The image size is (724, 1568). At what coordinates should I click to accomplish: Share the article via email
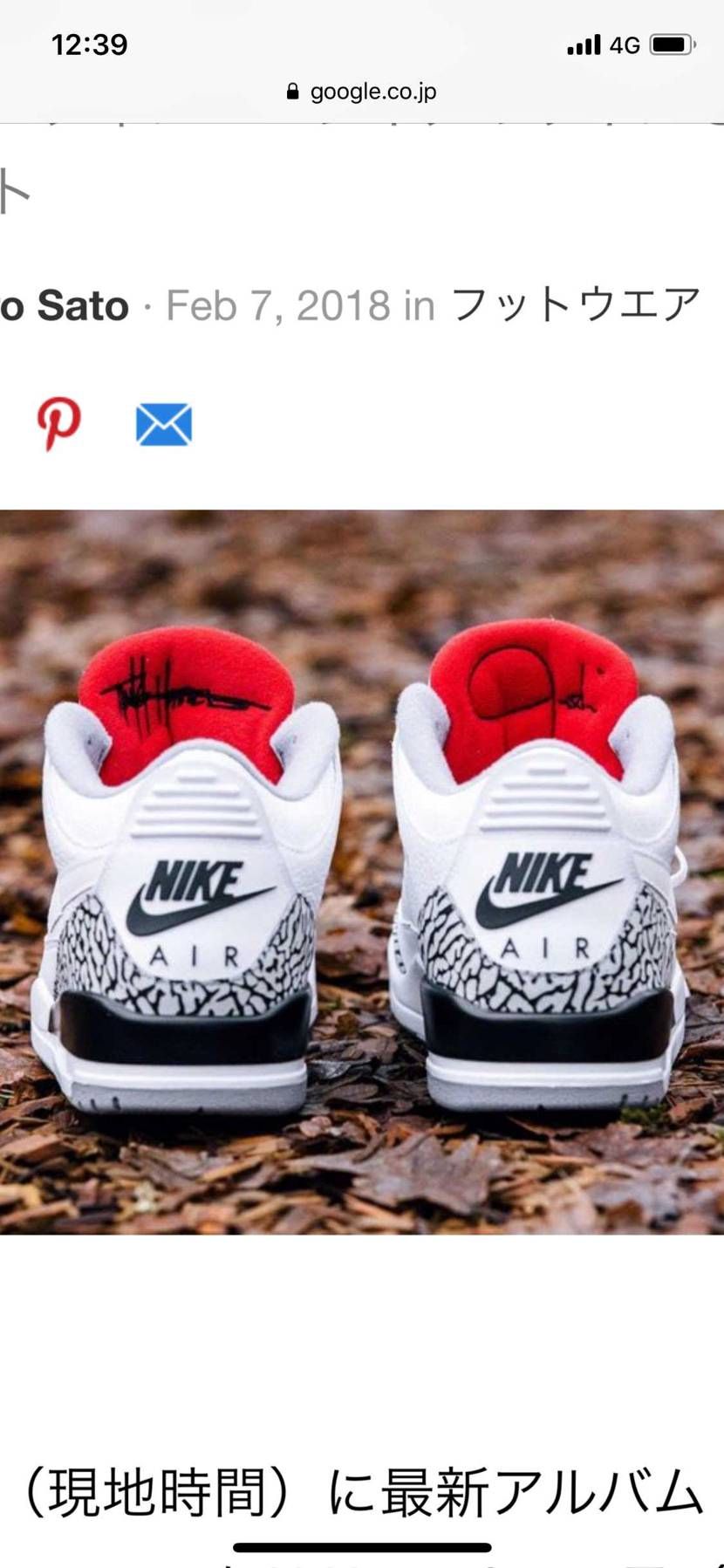coord(164,425)
